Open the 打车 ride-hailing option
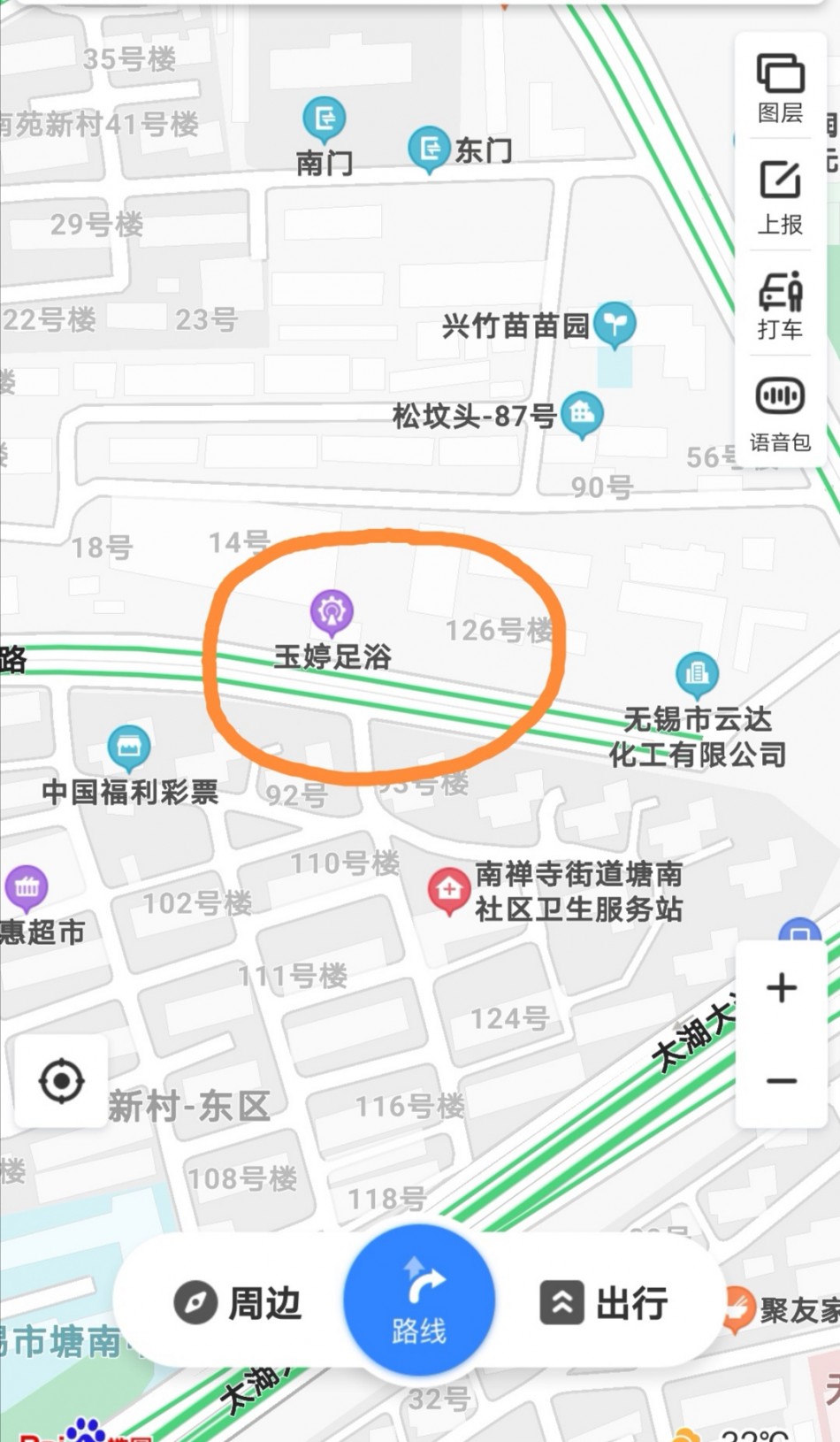 pos(780,305)
